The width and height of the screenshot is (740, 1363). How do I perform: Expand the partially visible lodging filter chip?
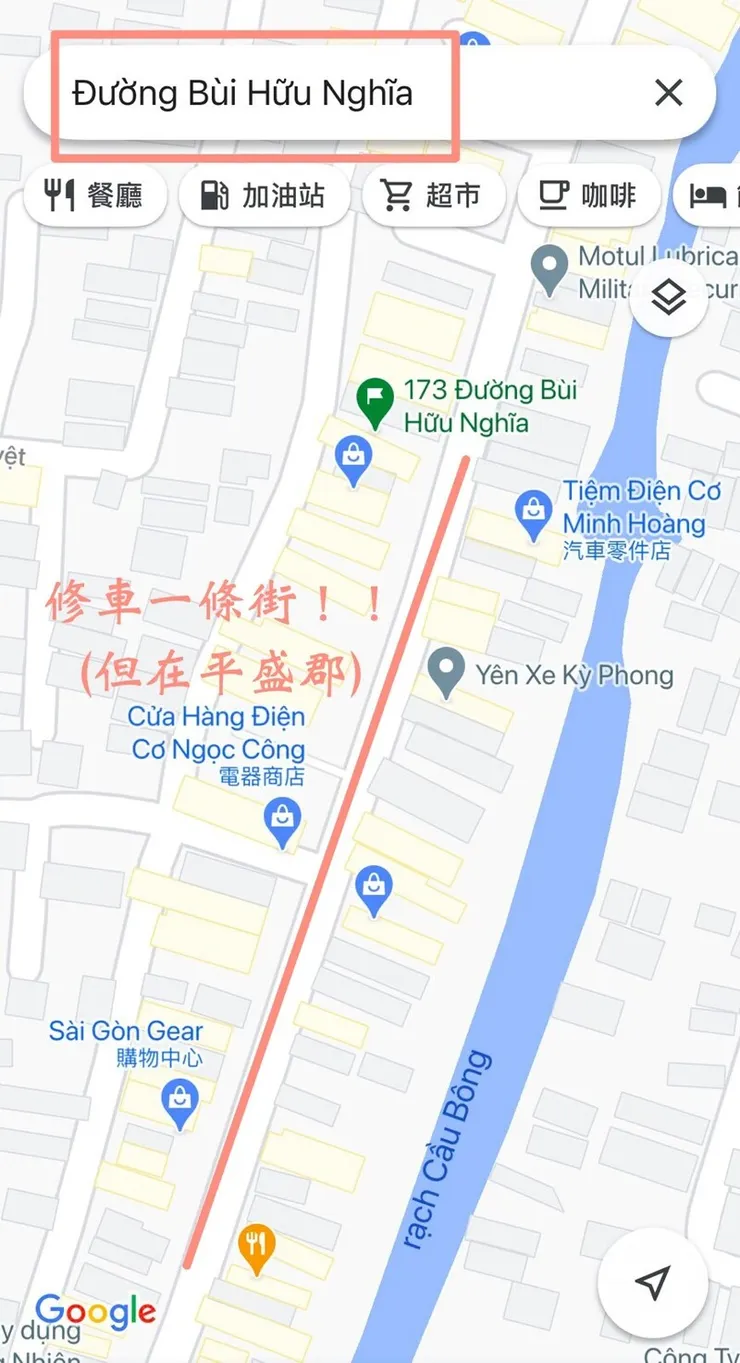point(712,195)
